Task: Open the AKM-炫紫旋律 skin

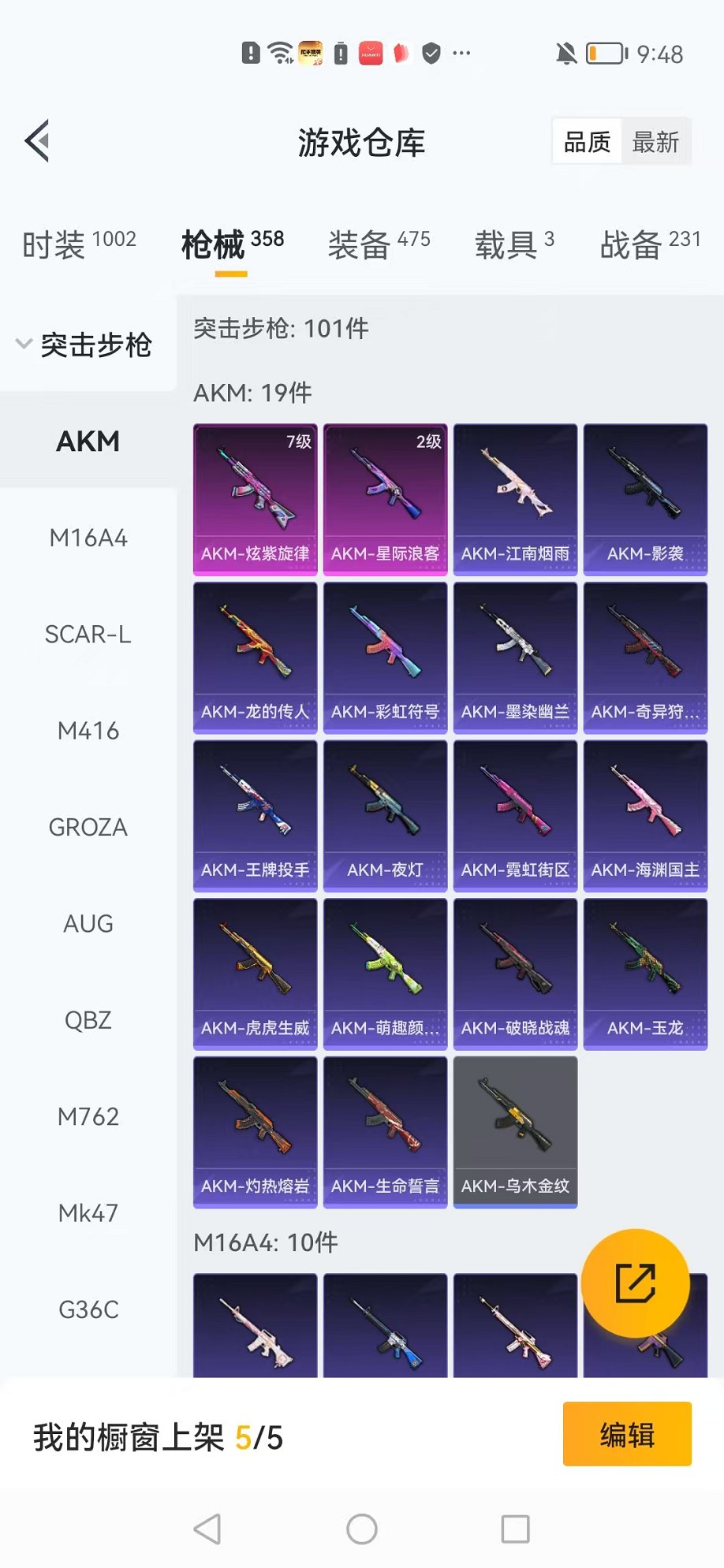Action: (256, 499)
